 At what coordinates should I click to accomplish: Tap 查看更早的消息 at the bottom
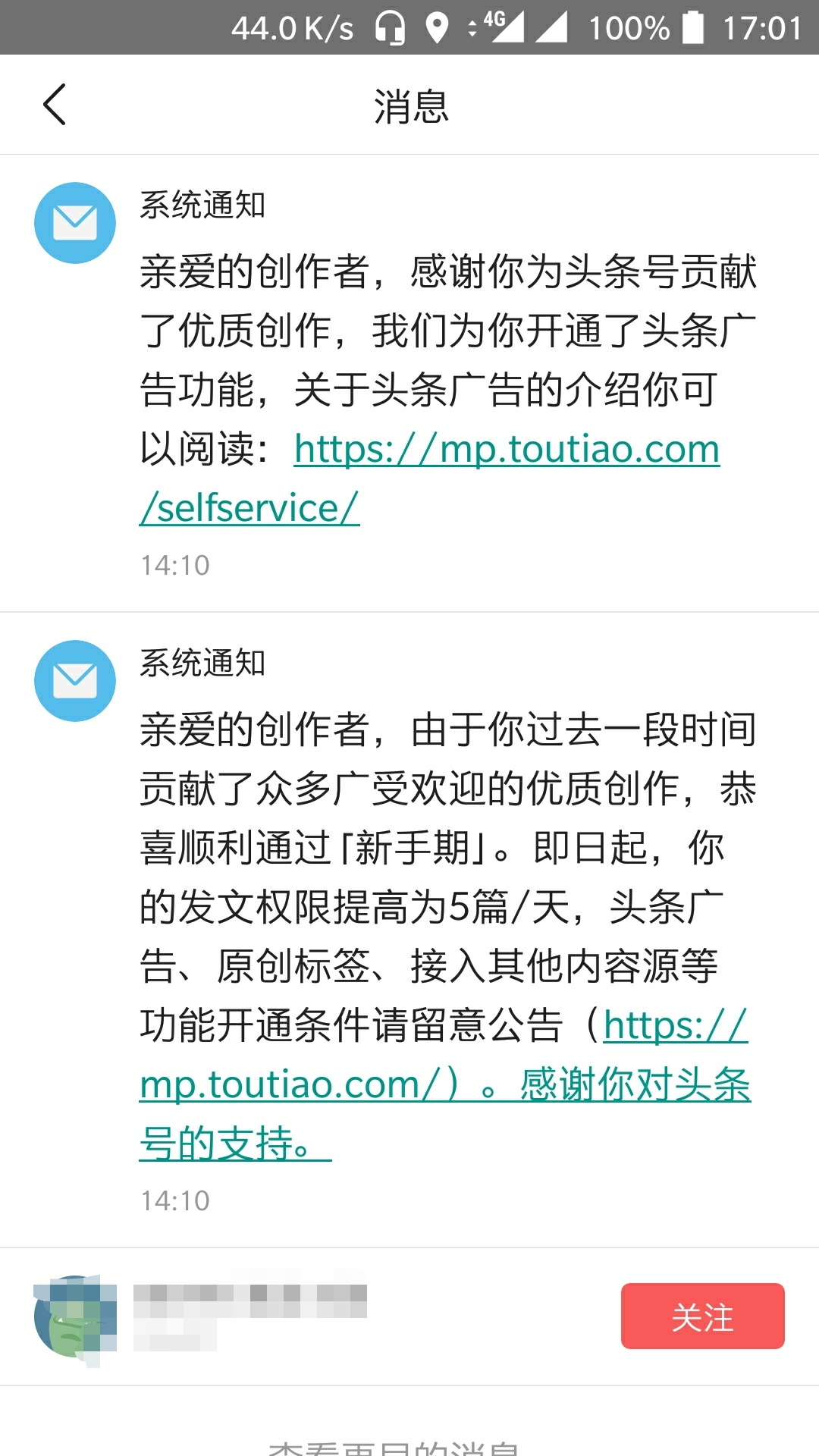pos(409,1445)
